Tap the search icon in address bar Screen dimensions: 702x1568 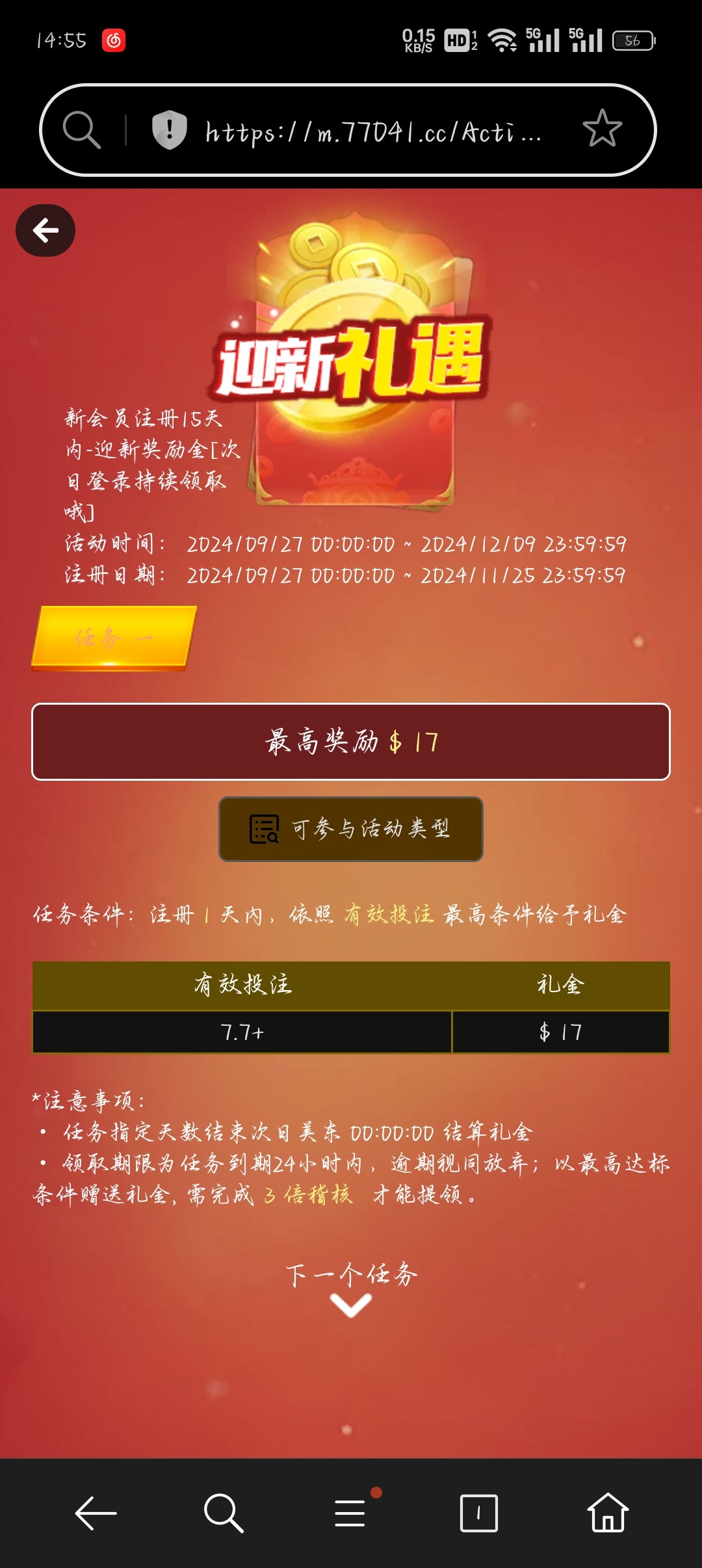[x=81, y=129]
